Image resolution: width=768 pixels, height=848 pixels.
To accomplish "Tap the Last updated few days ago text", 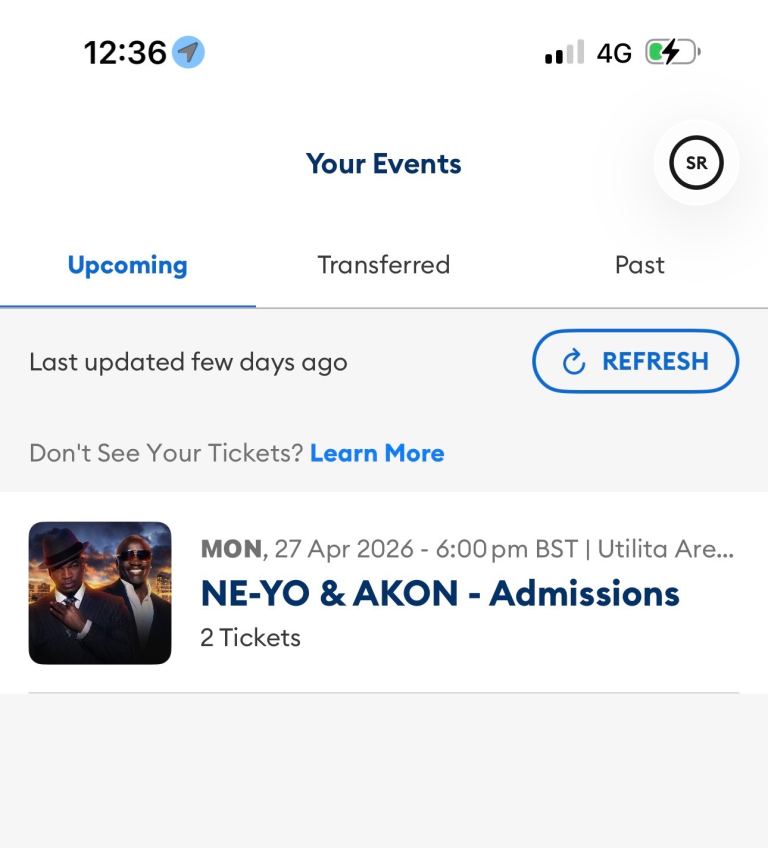I will (187, 362).
